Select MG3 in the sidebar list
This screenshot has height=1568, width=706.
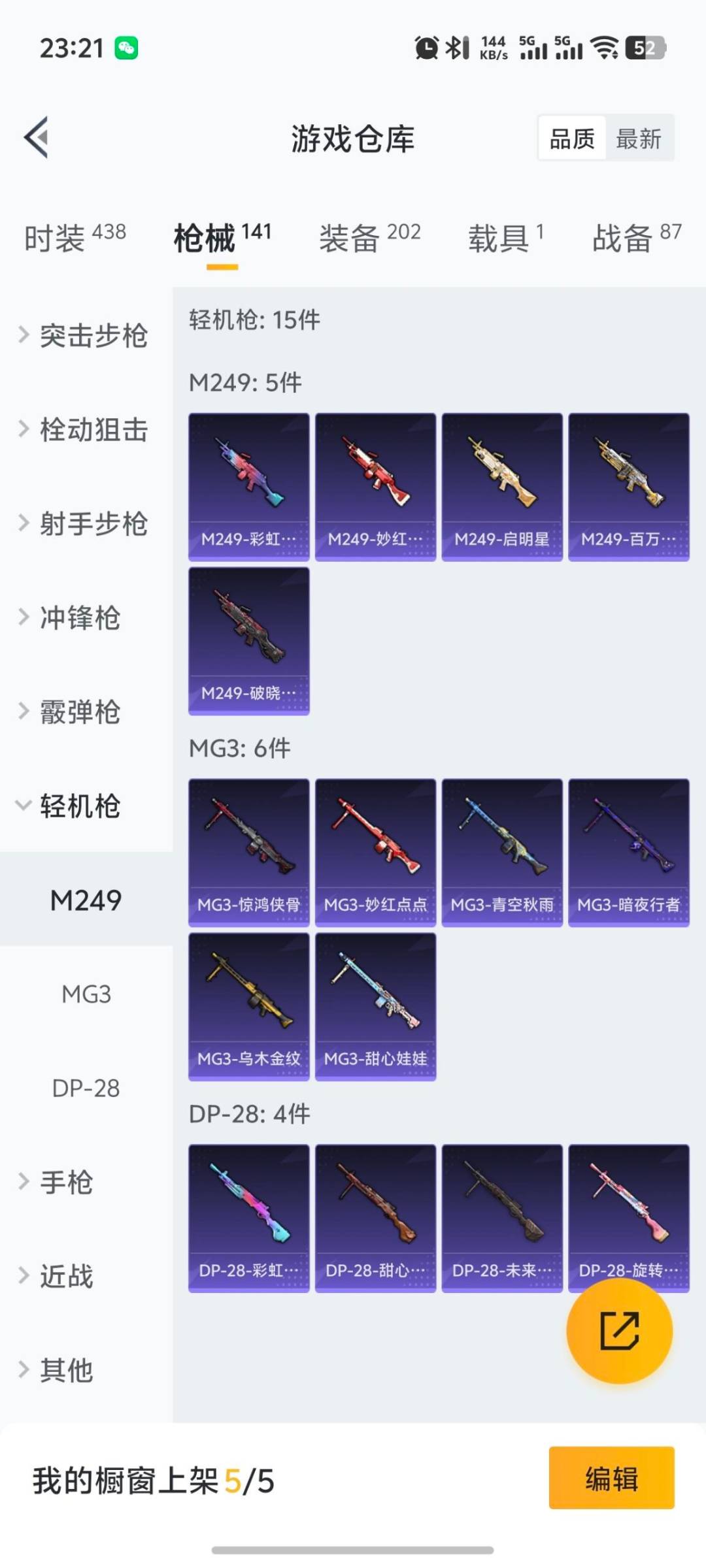(86, 993)
